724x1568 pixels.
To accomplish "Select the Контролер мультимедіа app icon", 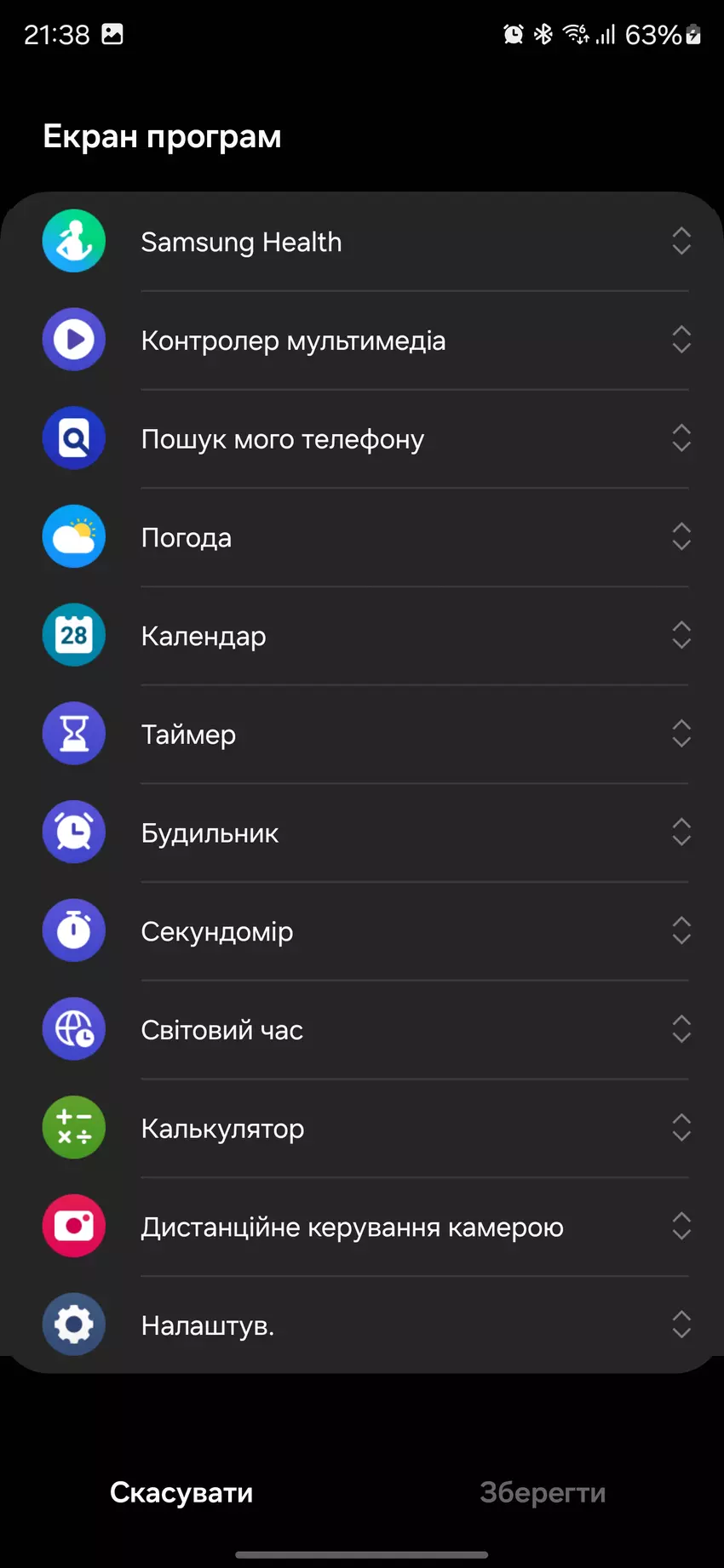I will click(73, 340).
